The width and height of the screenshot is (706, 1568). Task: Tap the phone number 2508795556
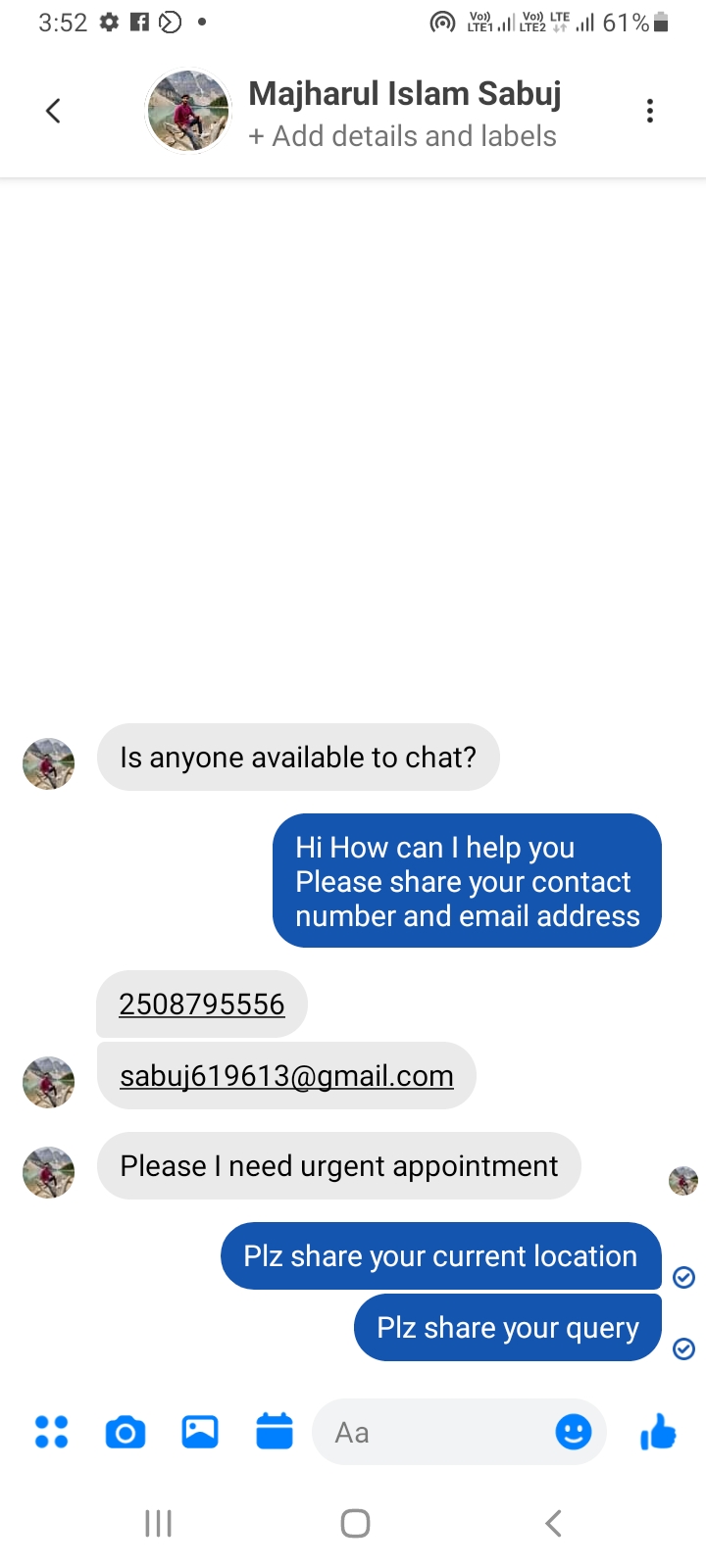pos(202,1004)
